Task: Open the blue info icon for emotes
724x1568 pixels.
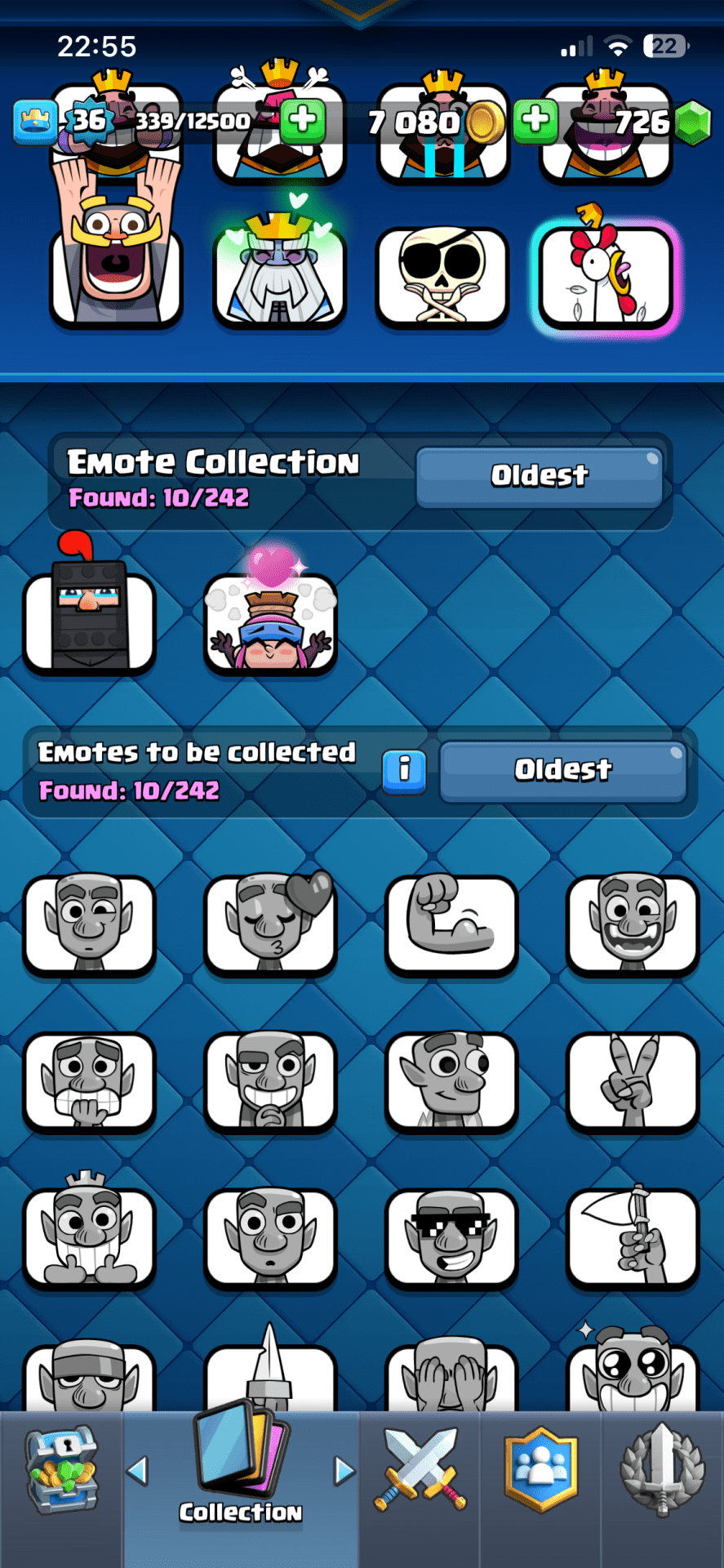Action: [404, 770]
